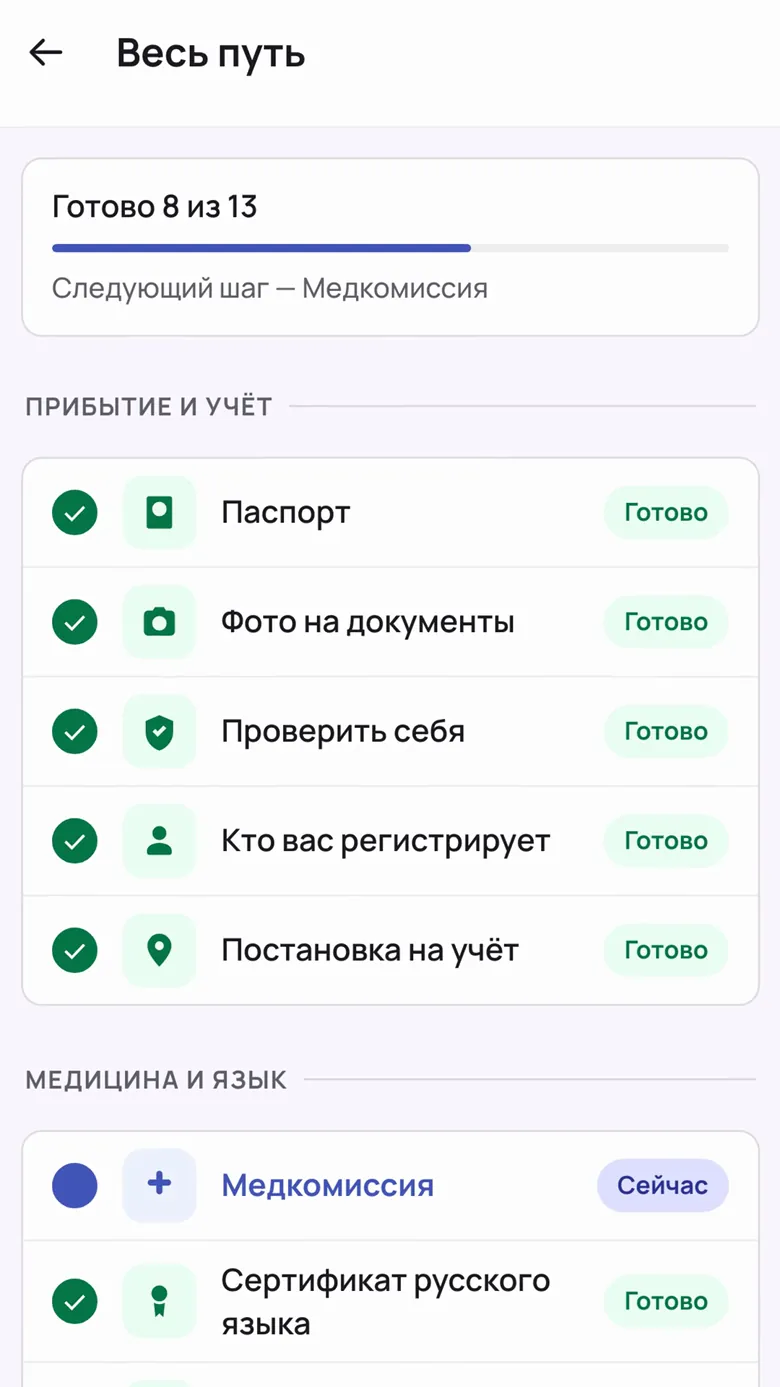
Task: Open the Проверить себя step
Action: pos(390,731)
